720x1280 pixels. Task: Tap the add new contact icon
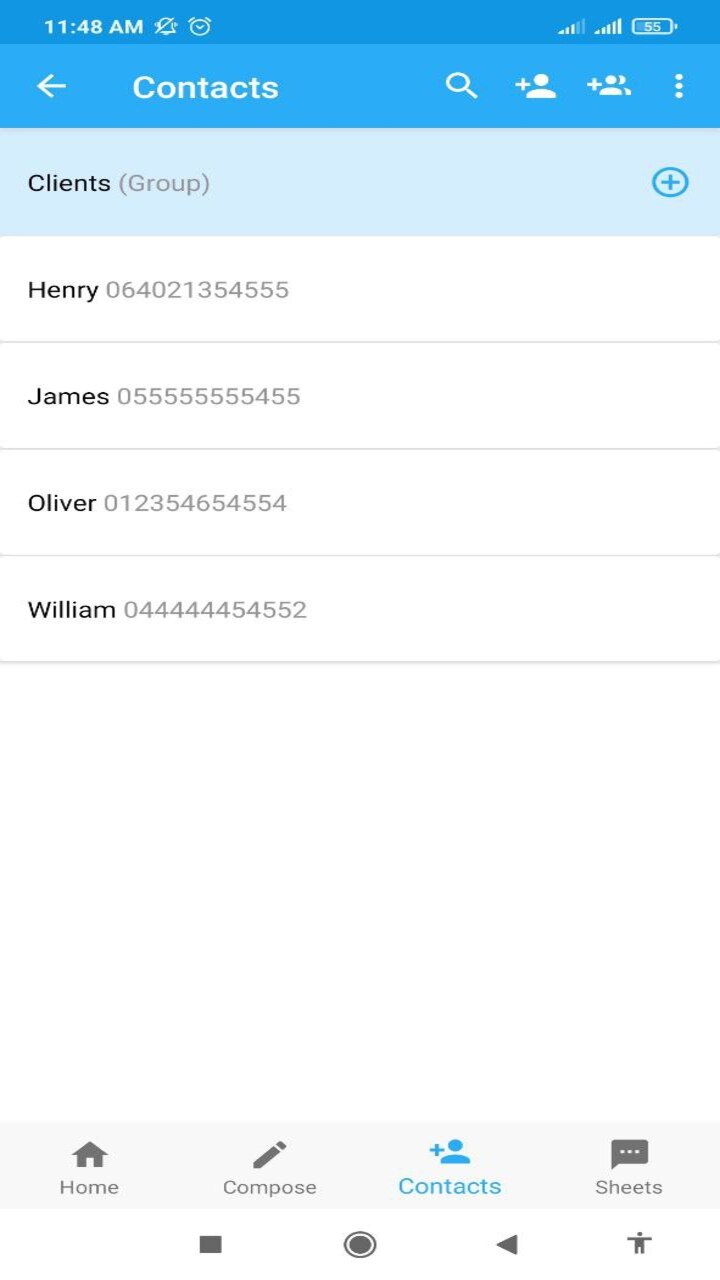point(535,86)
